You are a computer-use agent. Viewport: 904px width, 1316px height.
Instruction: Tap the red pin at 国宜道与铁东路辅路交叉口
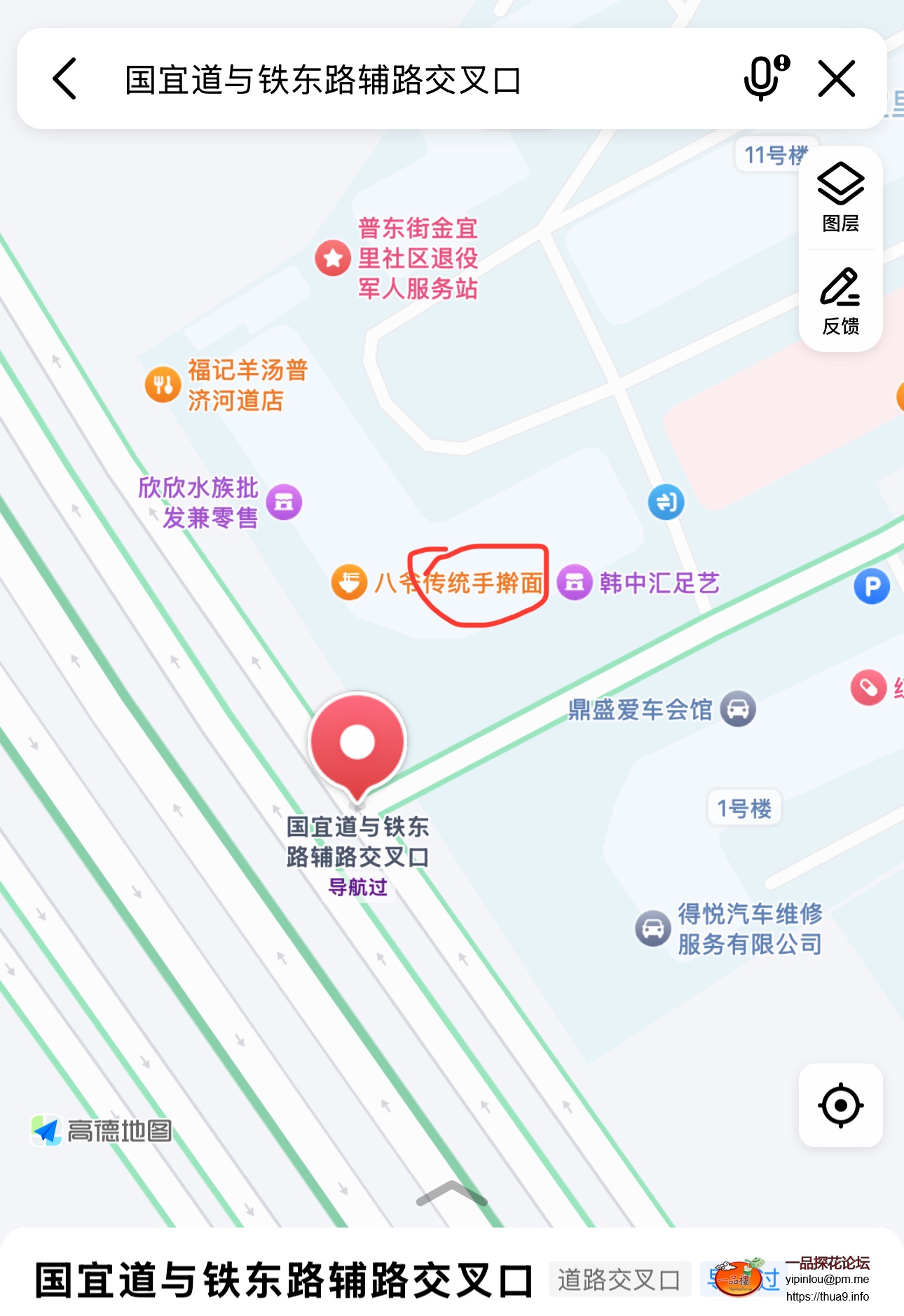tap(357, 743)
